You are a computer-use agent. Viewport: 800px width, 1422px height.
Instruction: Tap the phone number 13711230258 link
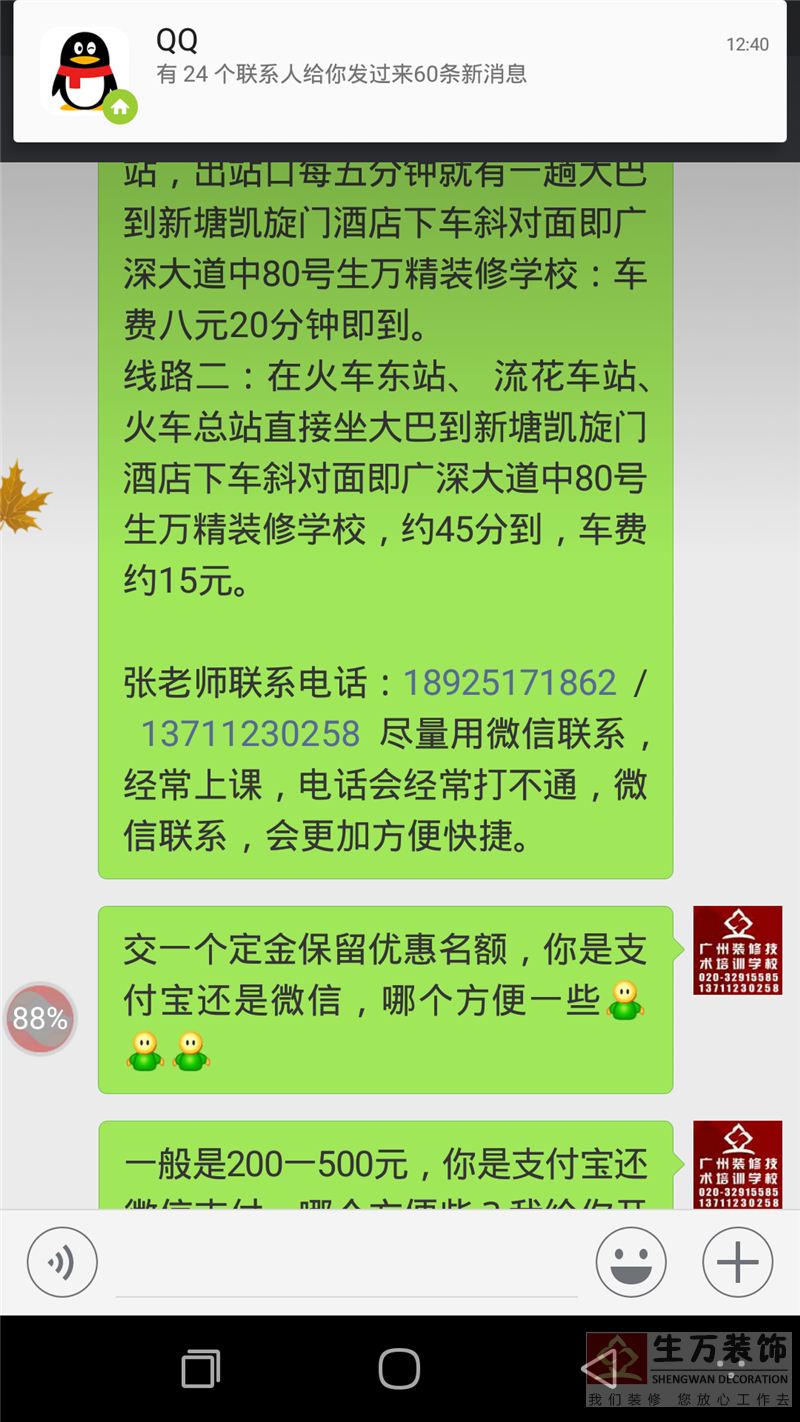(250, 733)
